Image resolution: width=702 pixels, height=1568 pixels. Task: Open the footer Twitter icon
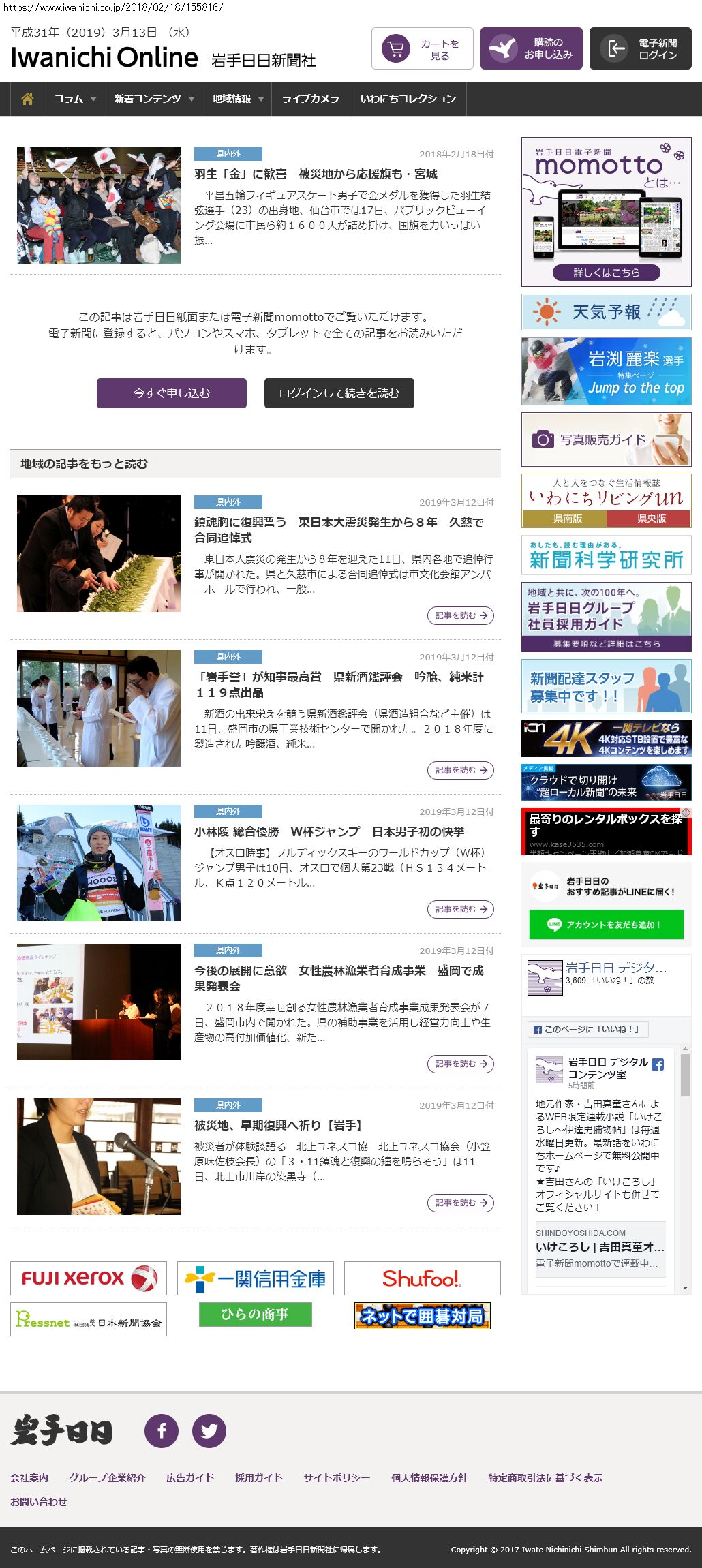(x=209, y=1430)
